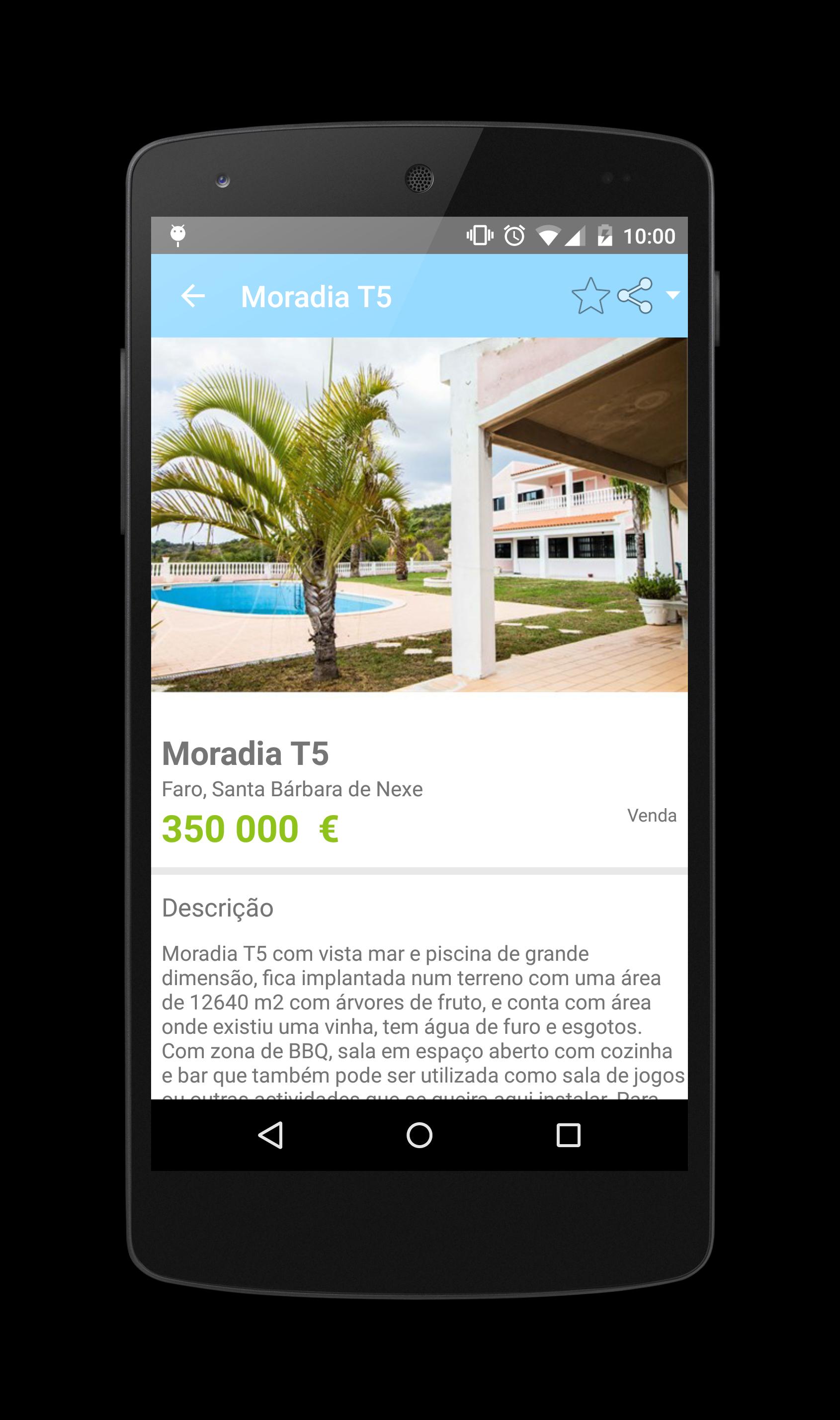
Task: Enable sharing for this listing
Action: pos(636,295)
